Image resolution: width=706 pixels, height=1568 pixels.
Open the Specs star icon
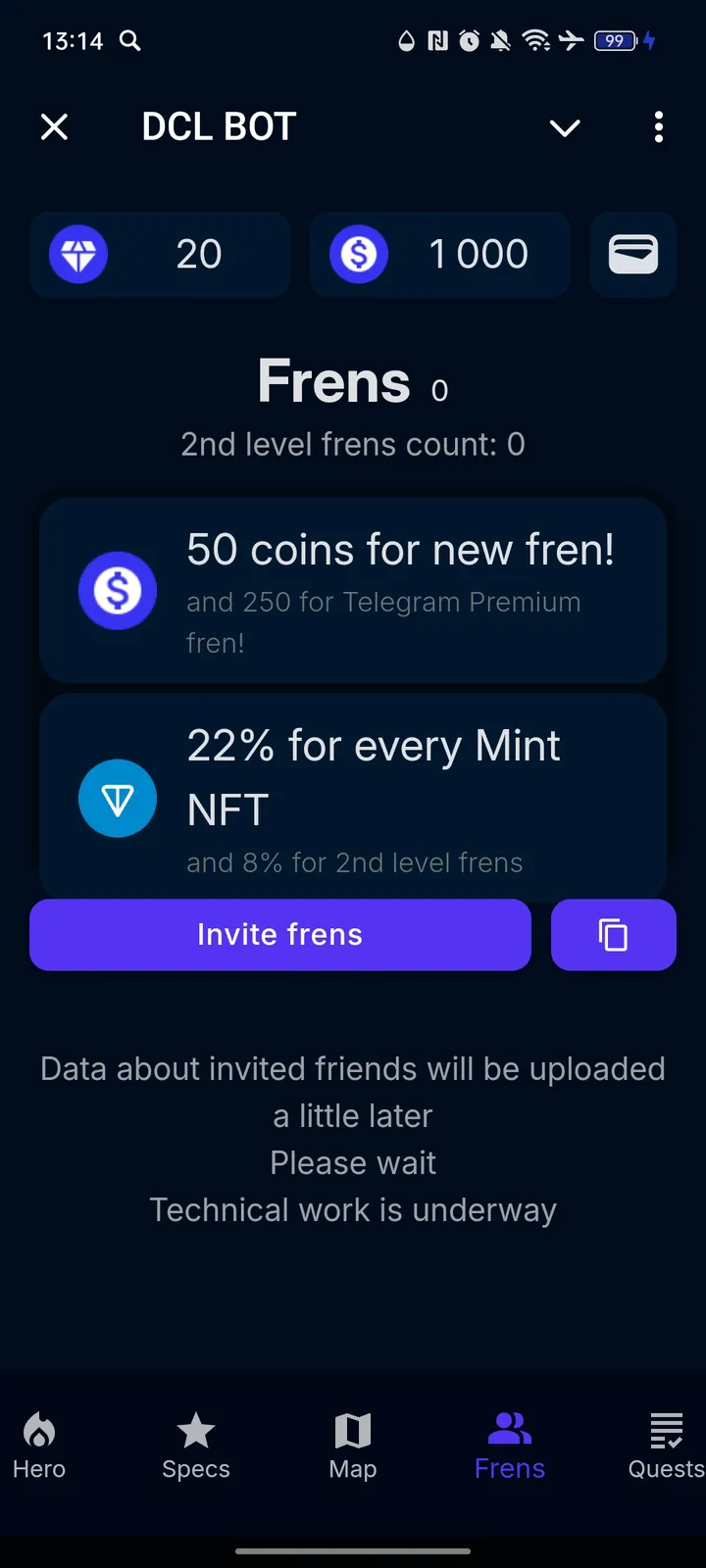(195, 1431)
